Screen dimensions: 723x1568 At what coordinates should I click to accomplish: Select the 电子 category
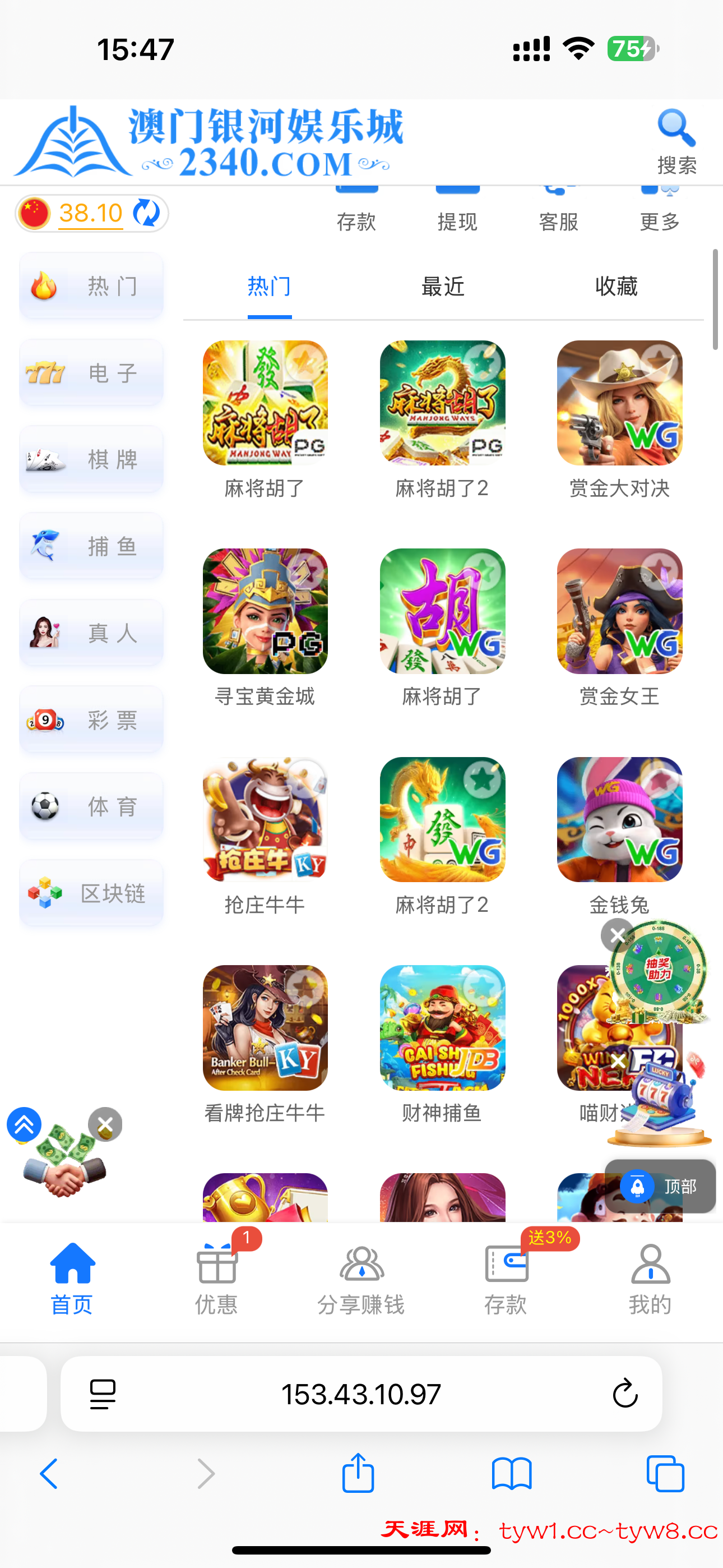tap(91, 372)
